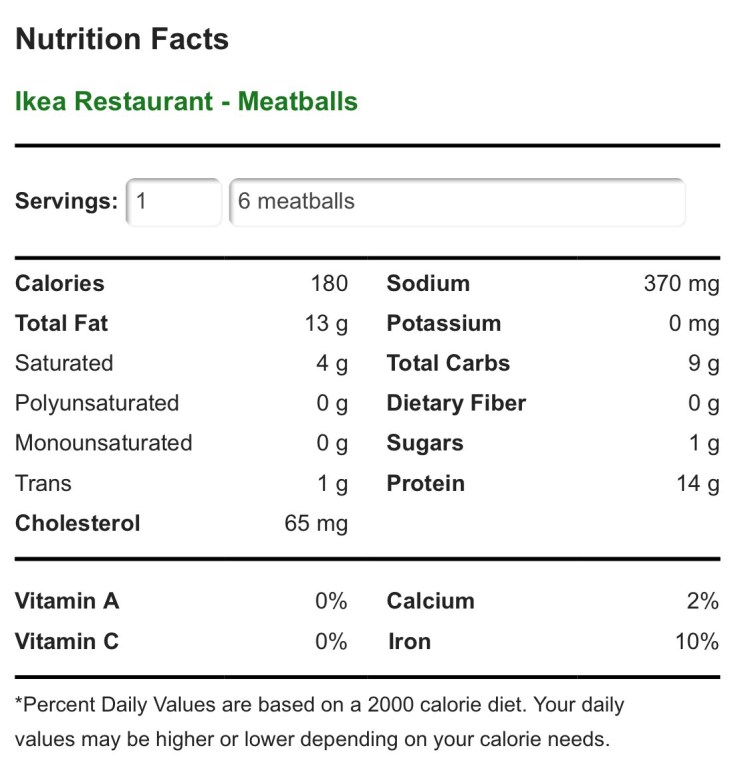
Task: Select the 6 meatballs serving size field
Action: pos(457,202)
